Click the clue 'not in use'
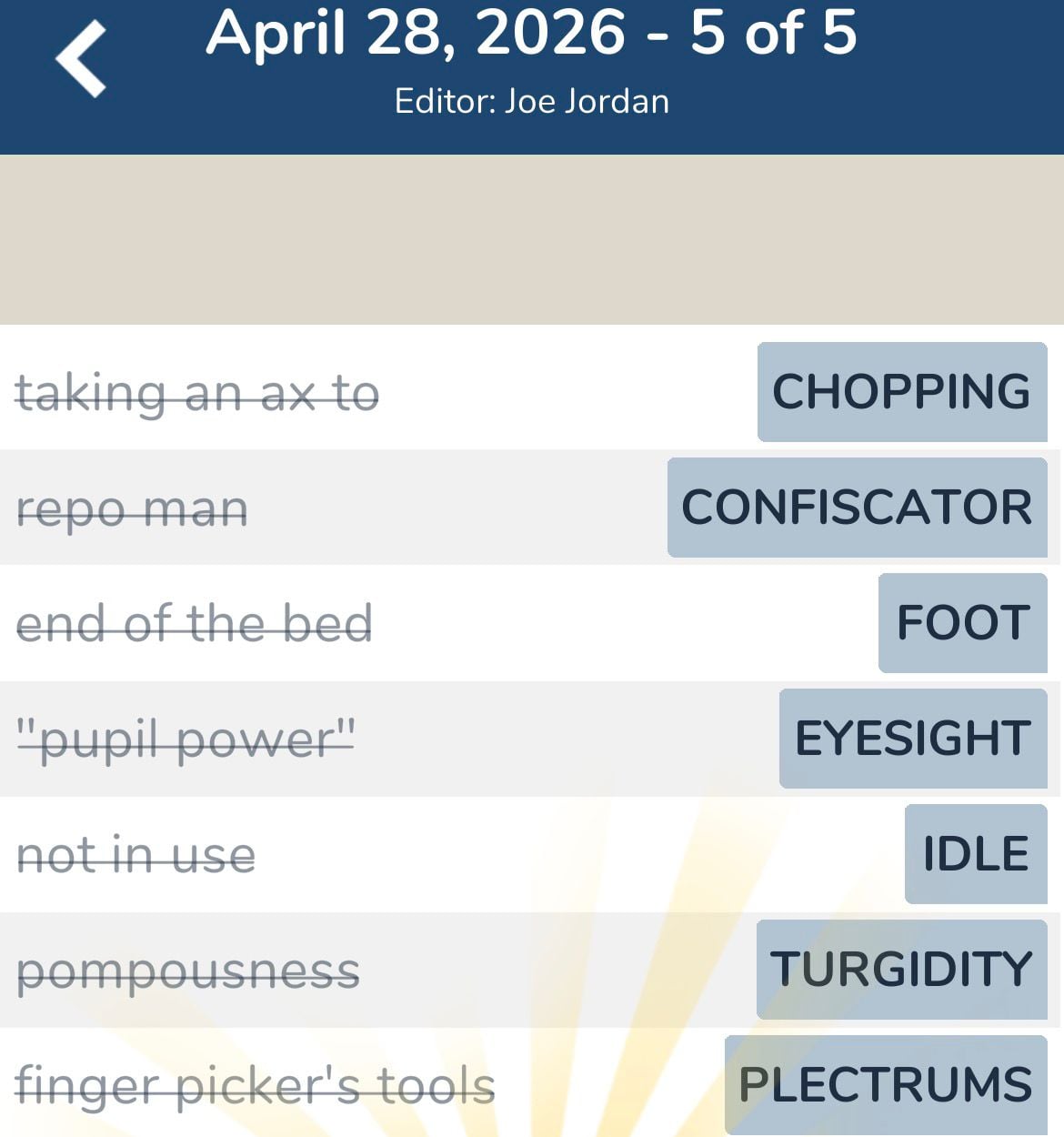Image resolution: width=1064 pixels, height=1137 pixels. coord(136,853)
